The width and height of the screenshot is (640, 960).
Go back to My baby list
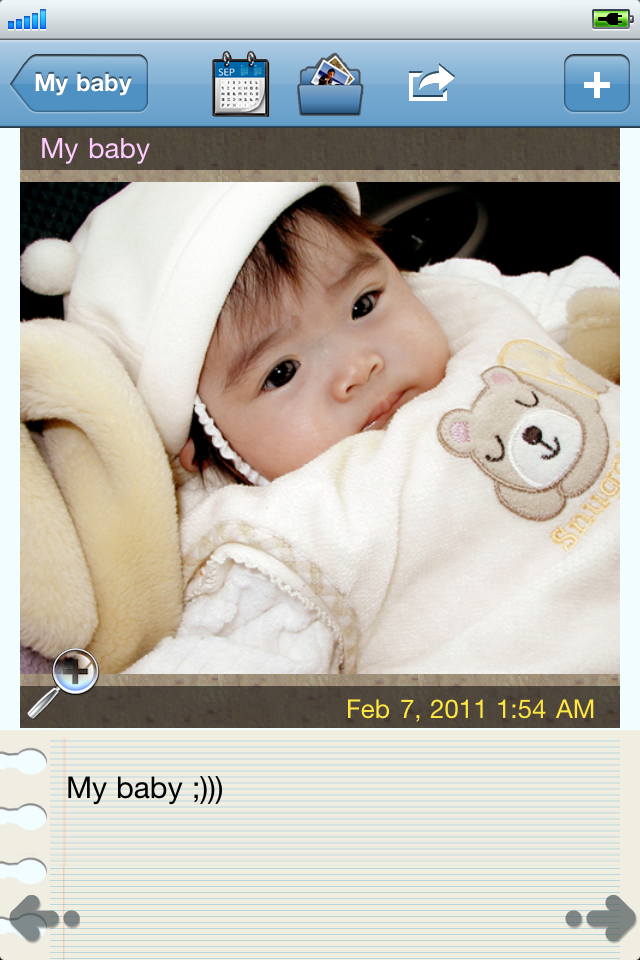tap(80, 83)
